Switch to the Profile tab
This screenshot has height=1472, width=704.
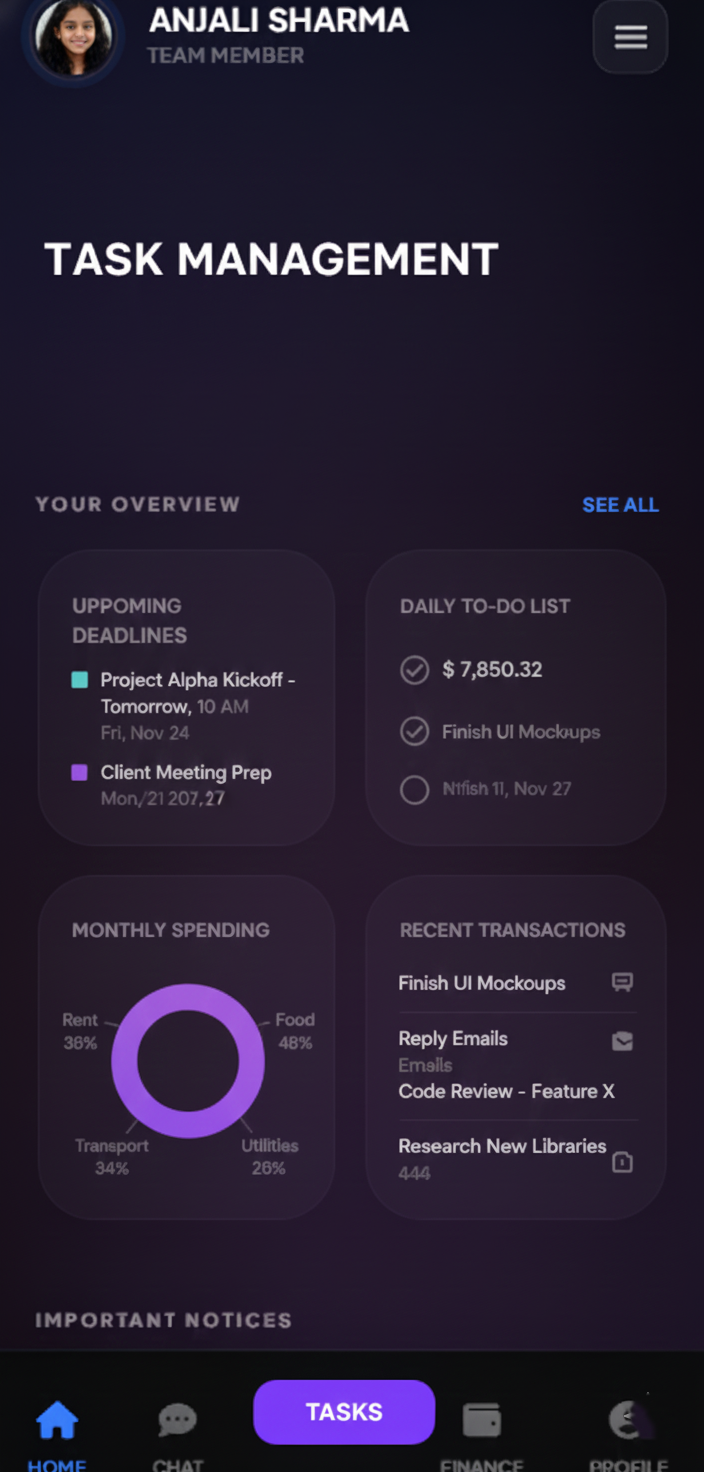pos(628,1430)
